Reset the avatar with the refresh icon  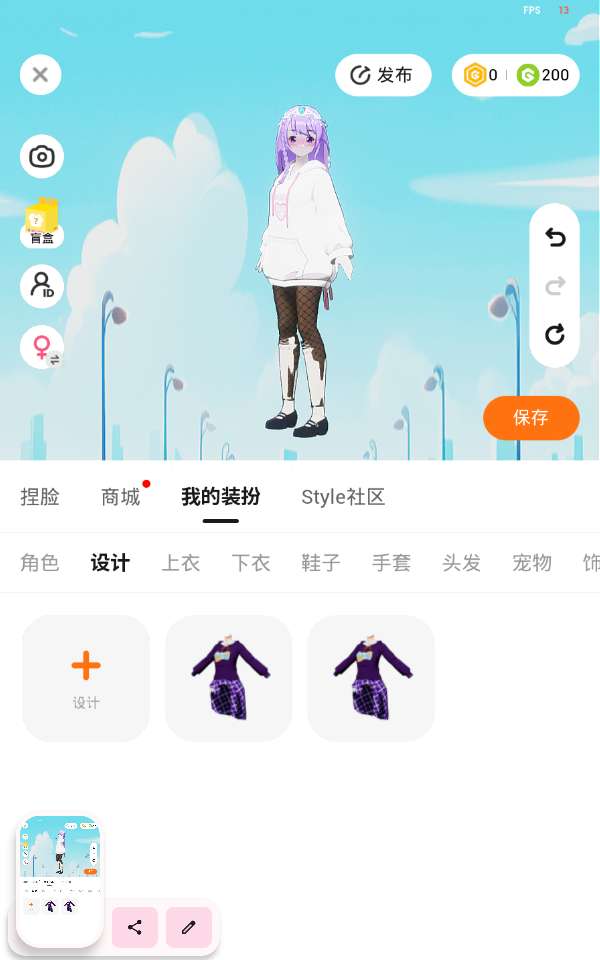click(555, 334)
